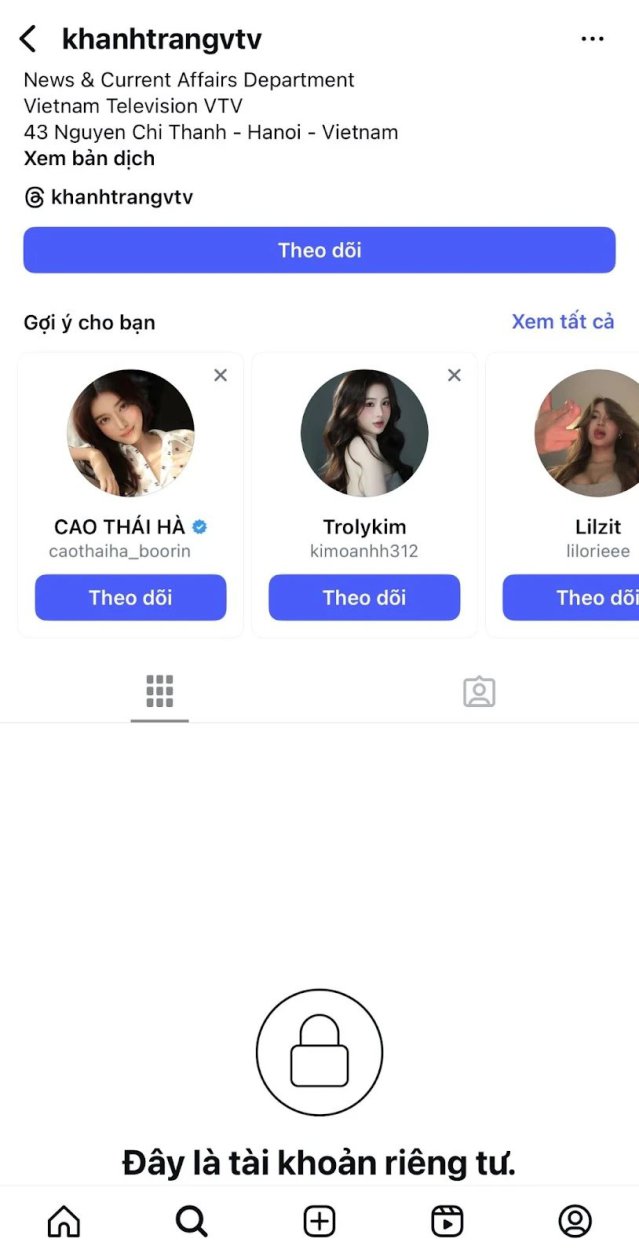Open the Search tab in bottom bar
Image resolution: width=639 pixels, height=1257 pixels.
191,1221
